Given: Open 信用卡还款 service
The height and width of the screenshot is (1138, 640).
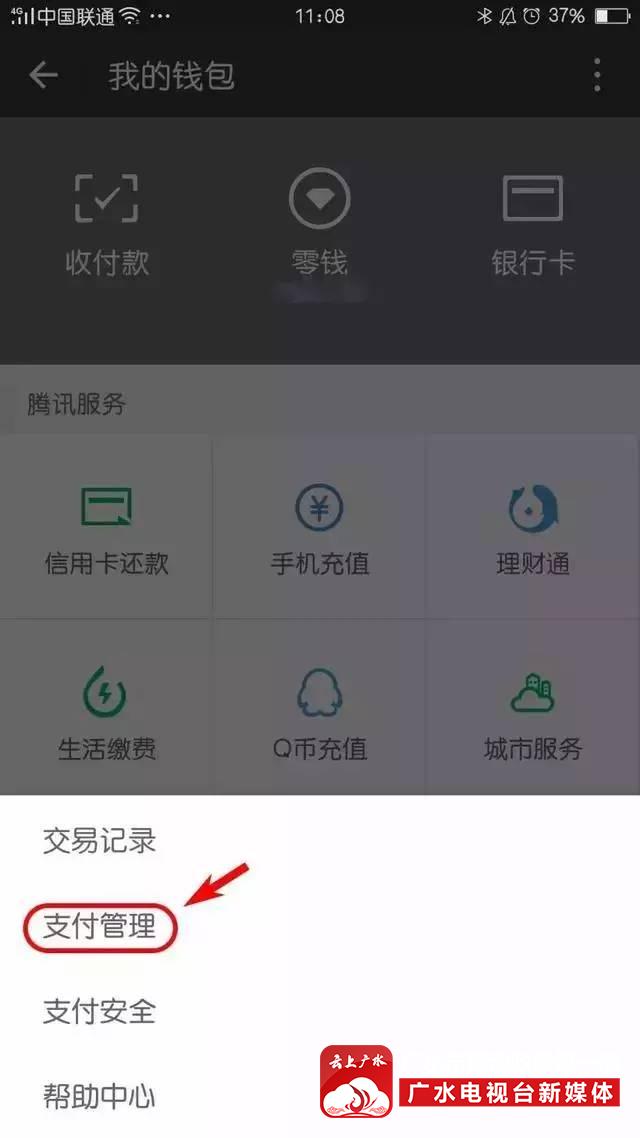Looking at the screenshot, I should (107, 528).
